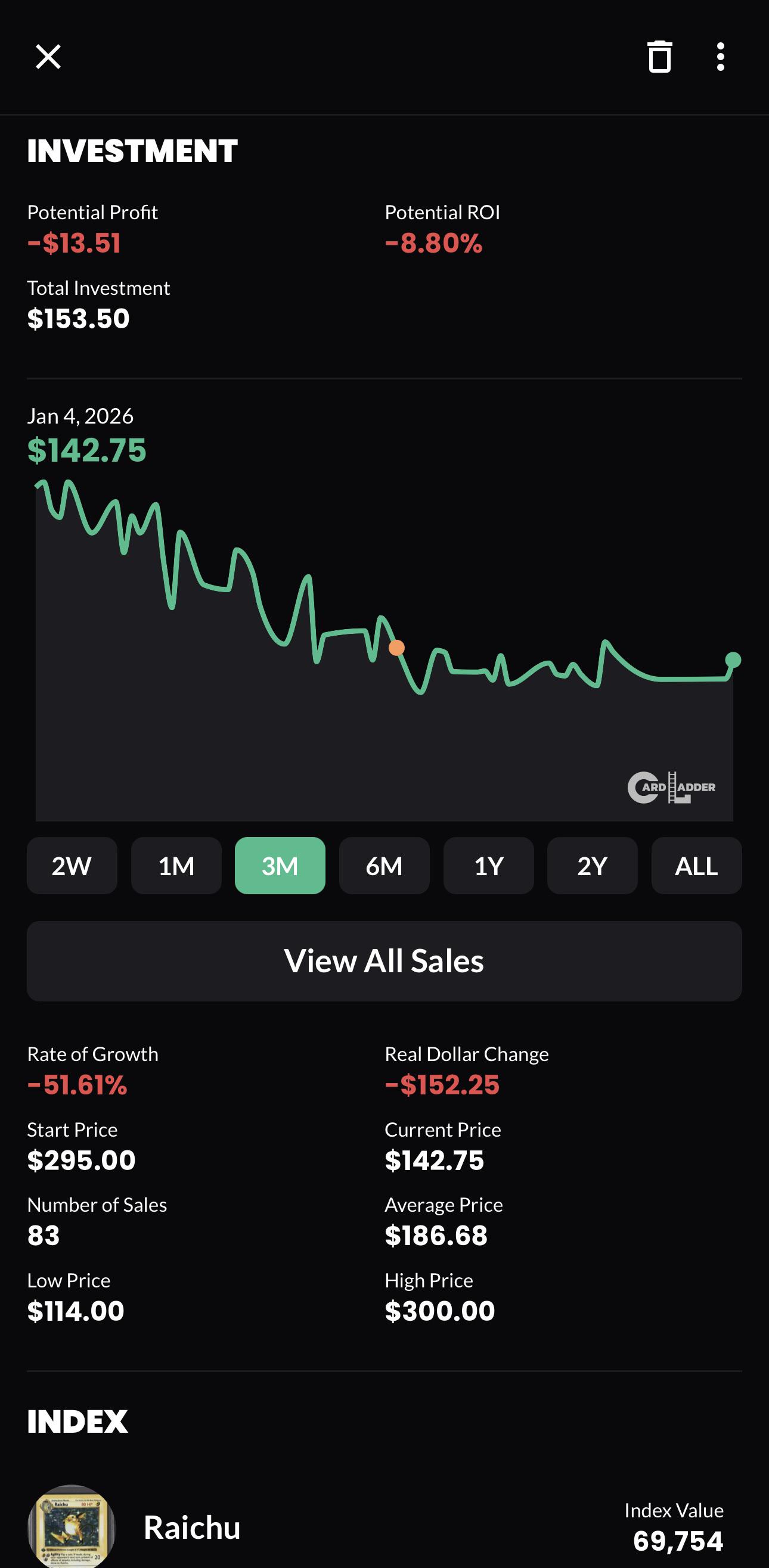Click the Card Ladder watermark logo
769x1568 pixels.
(672, 788)
